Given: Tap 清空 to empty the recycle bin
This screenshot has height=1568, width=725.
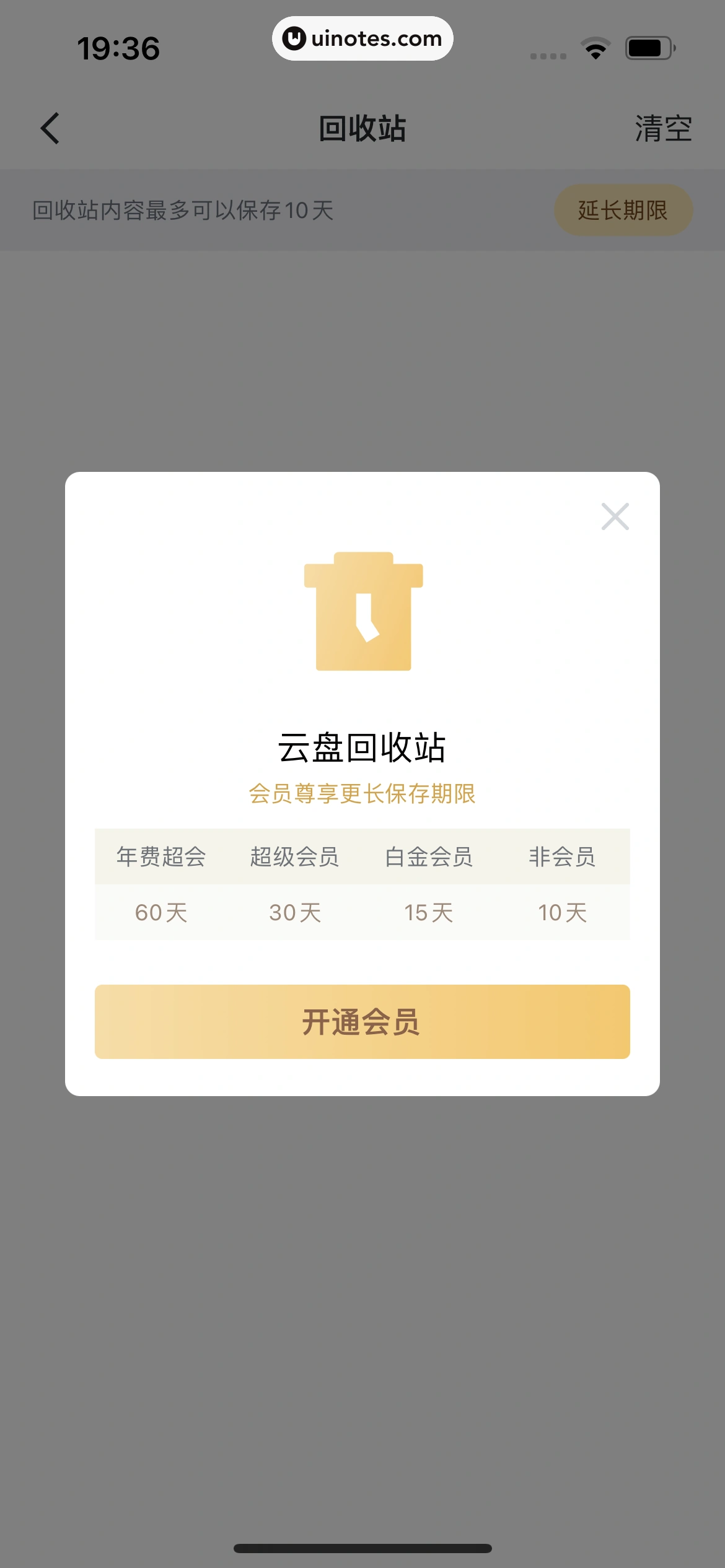Looking at the screenshot, I should [x=662, y=129].
